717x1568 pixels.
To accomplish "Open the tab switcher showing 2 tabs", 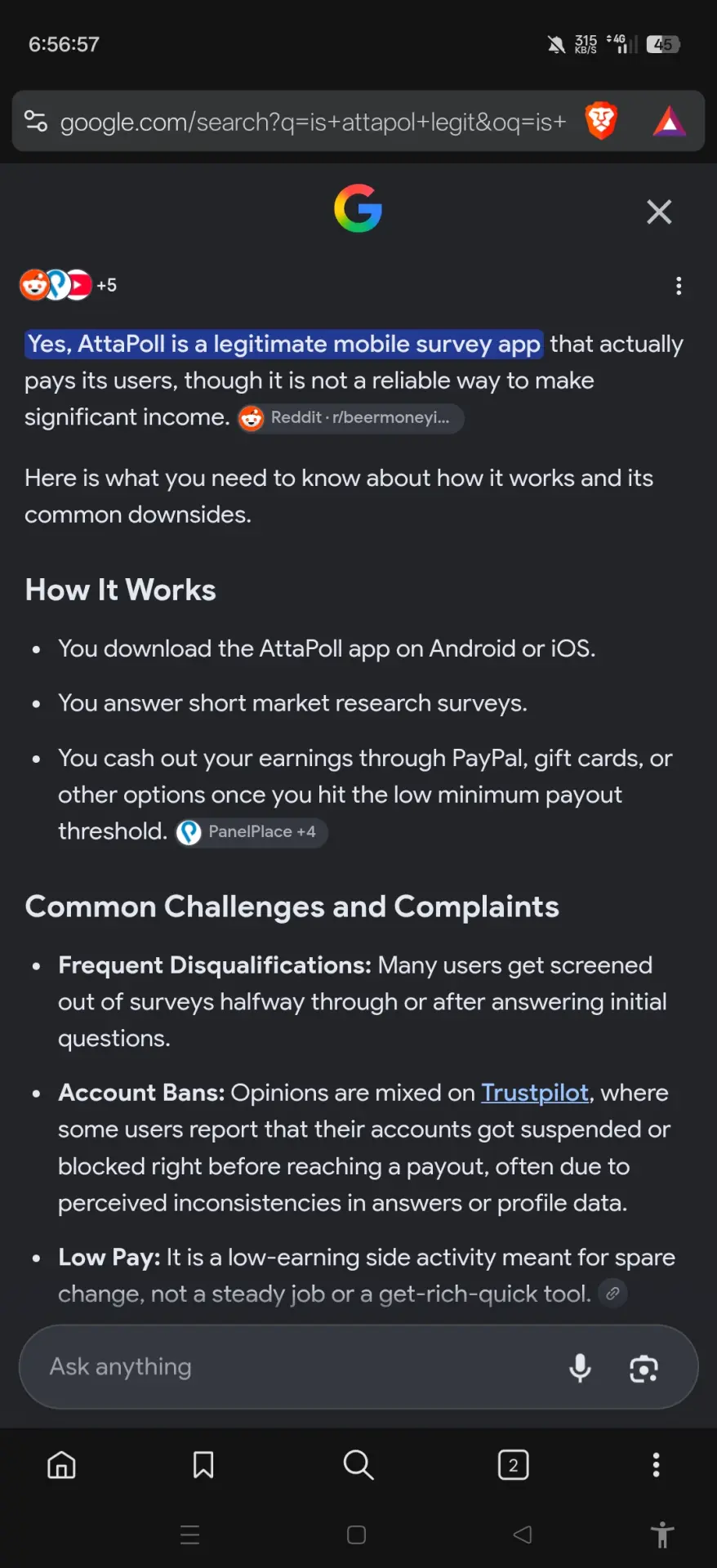I will click(x=513, y=1465).
